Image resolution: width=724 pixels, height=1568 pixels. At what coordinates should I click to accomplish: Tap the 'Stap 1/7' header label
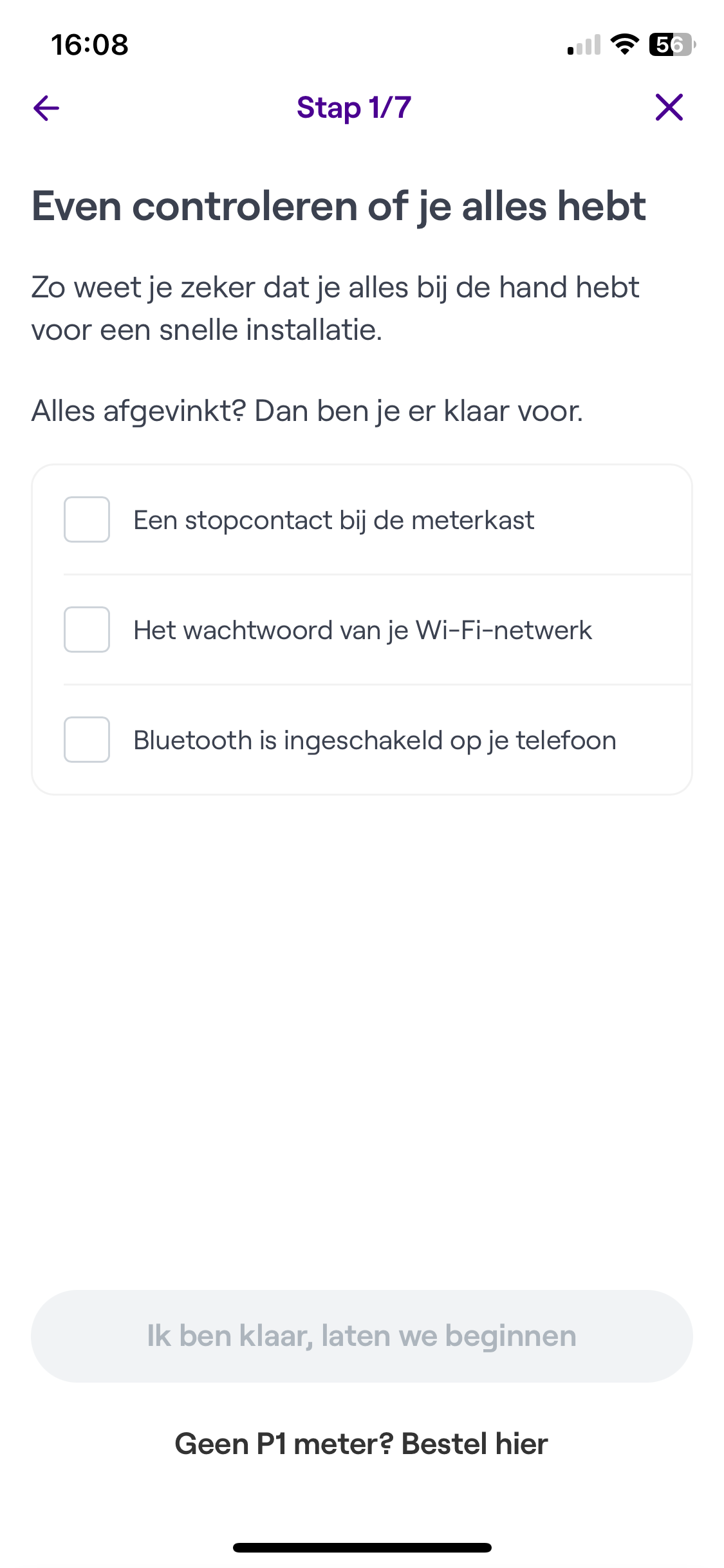(x=353, y=107)
